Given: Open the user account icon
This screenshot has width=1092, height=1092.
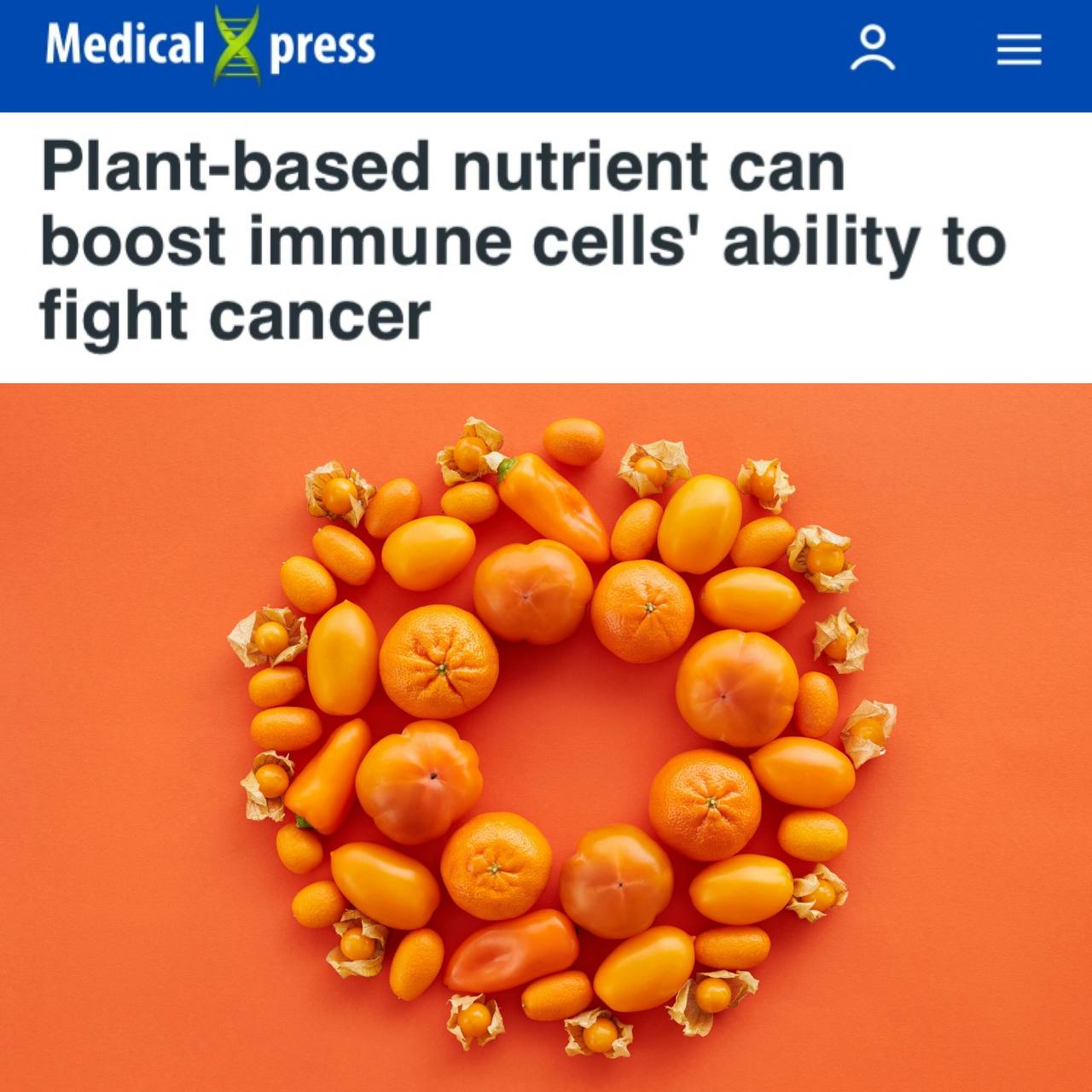Looking at the screenshot, I should point(872,48).
